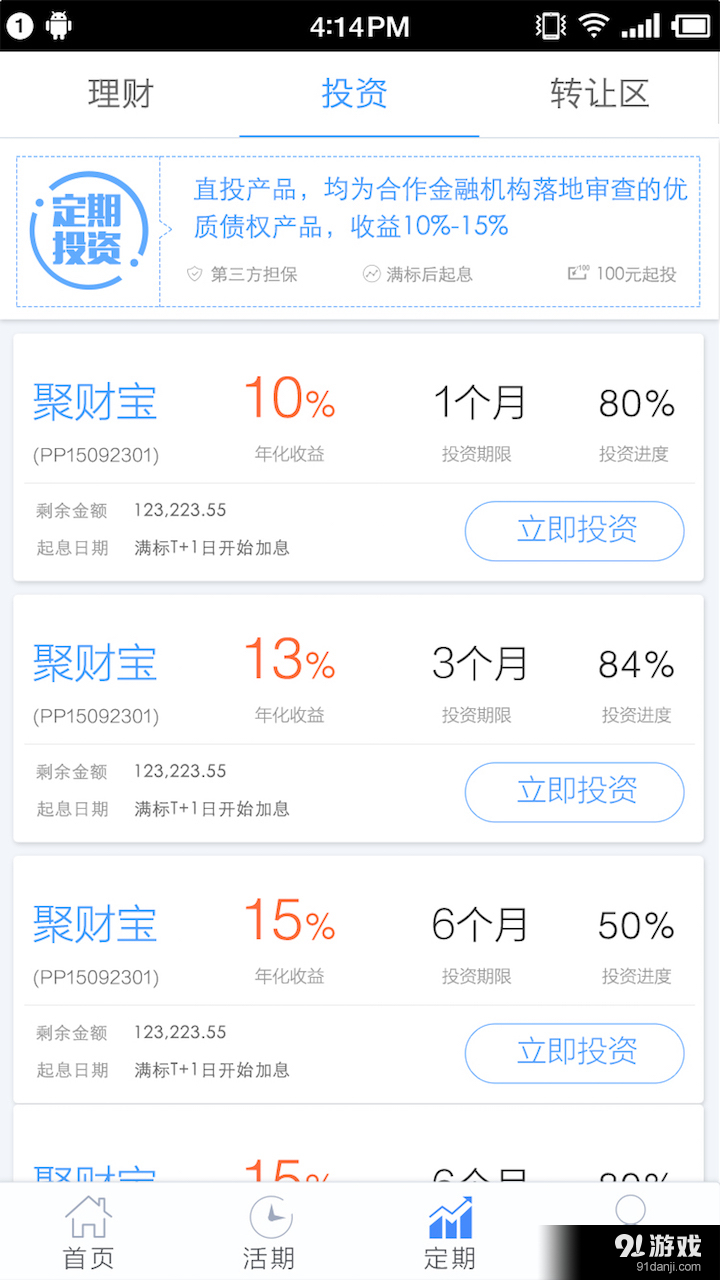Image resolution: width=720 pixels, height=1280 pixels.
Task: Click the 80% 投资进度 progress value
Action: pos(636,403)
